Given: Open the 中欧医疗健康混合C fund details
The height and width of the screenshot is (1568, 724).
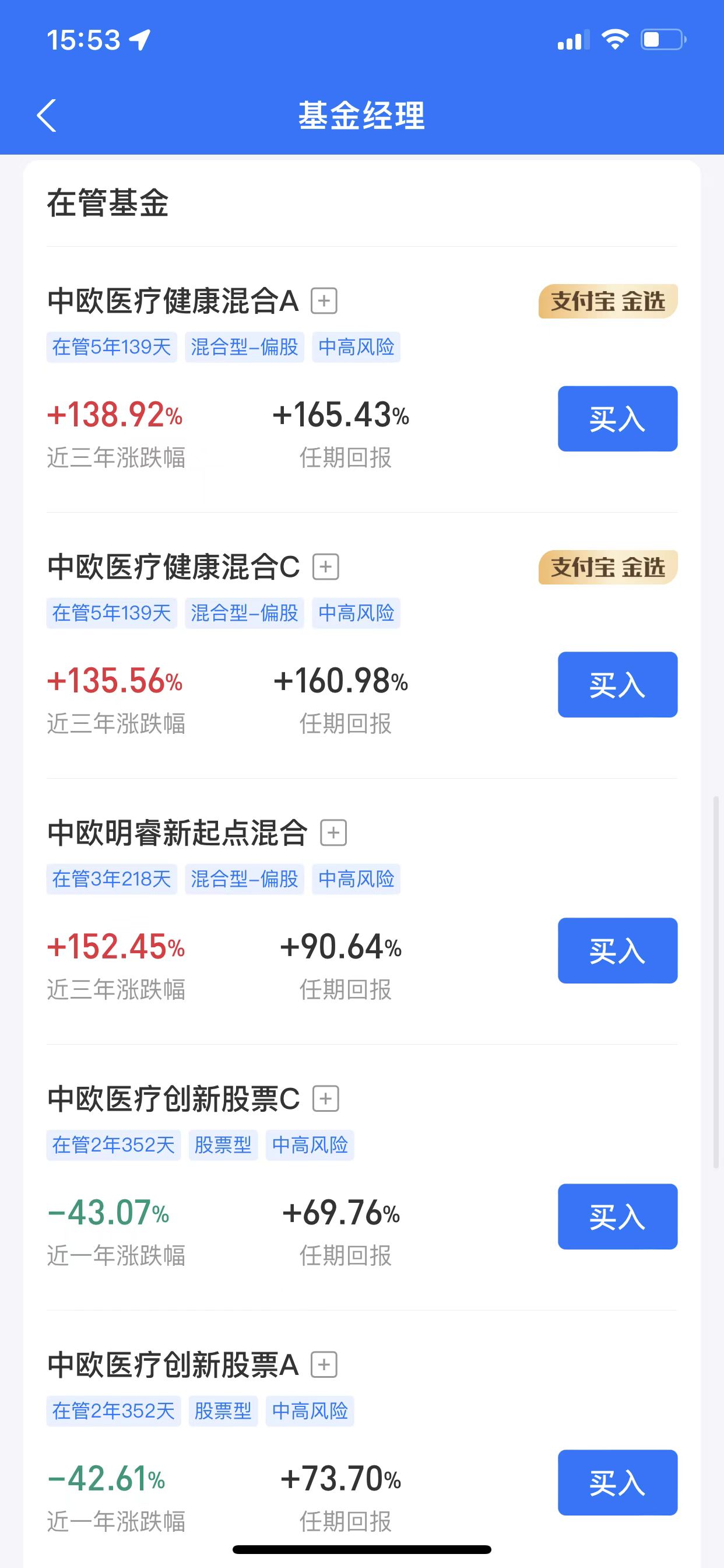Looking at the screenshot, I should click(173, 568).
